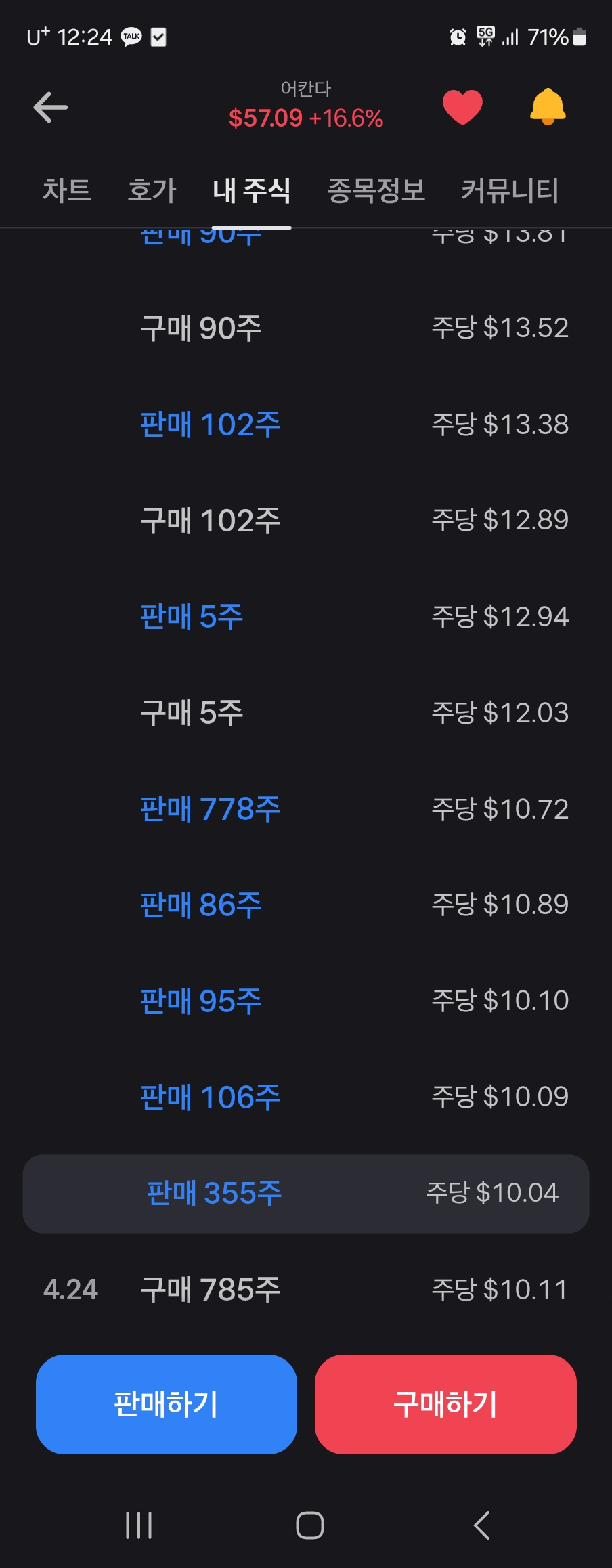Tap the 판매하기 sell button
The image size is (612, 1568).
pos(167,1404)
